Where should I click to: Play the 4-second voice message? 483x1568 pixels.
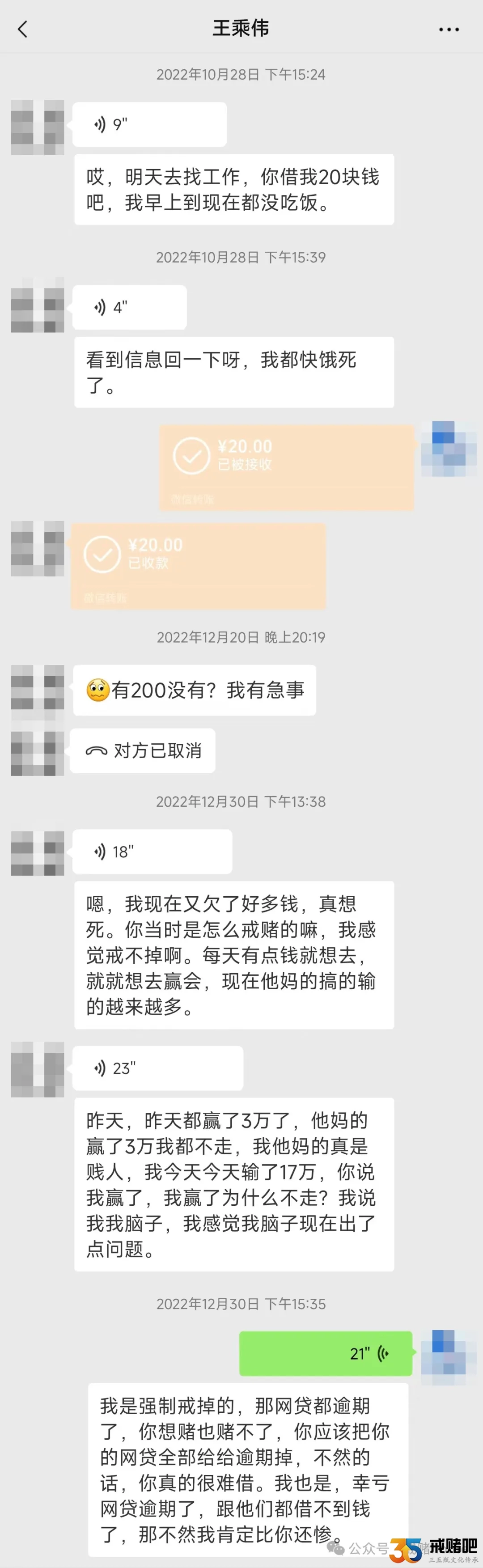(x=129, y=307)
